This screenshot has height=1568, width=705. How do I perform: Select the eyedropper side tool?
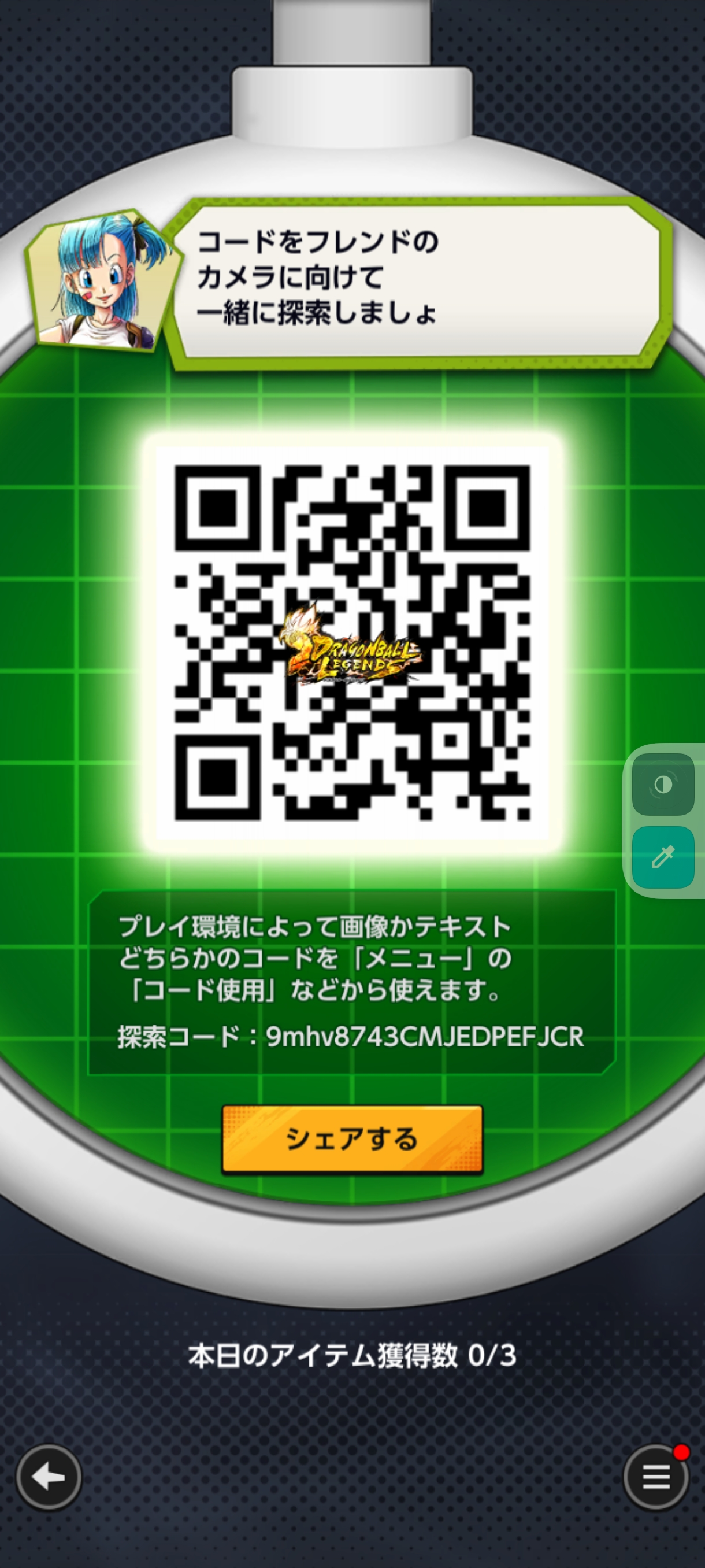663,857
